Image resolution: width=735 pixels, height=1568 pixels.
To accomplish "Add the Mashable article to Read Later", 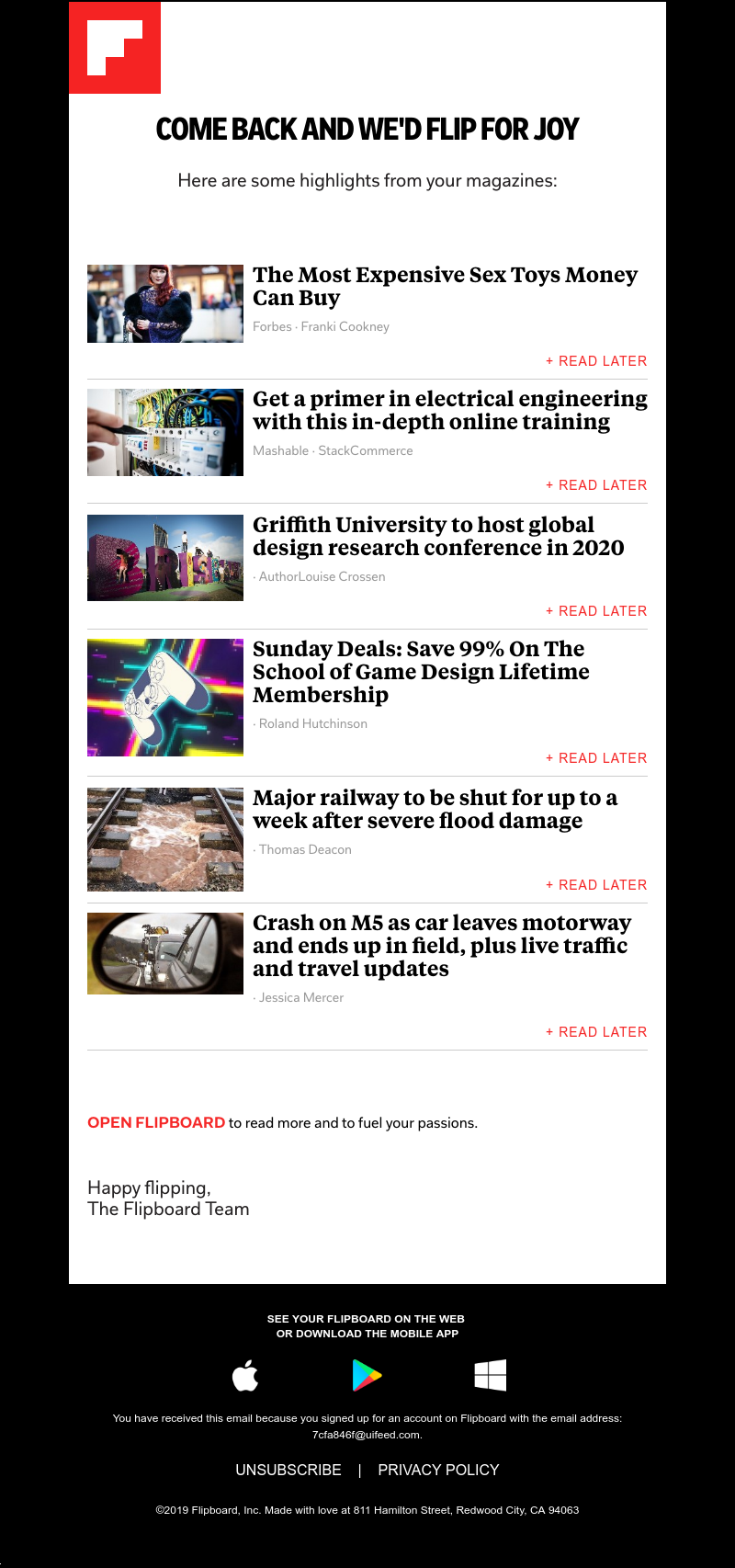I will tap(596, 485).
